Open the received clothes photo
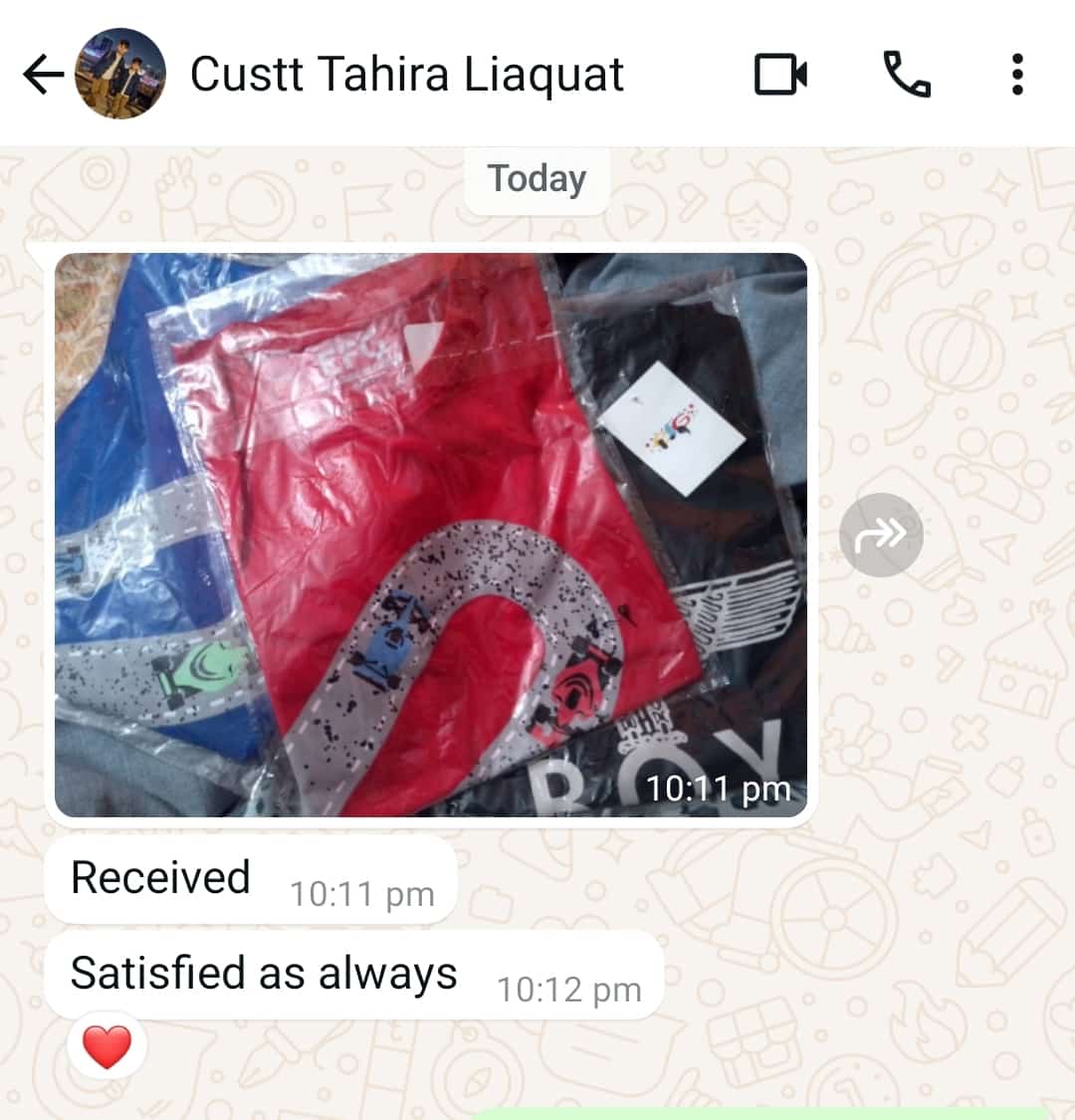The width and height of the screenshot is (1075, 1120). [x=430, y=535]
